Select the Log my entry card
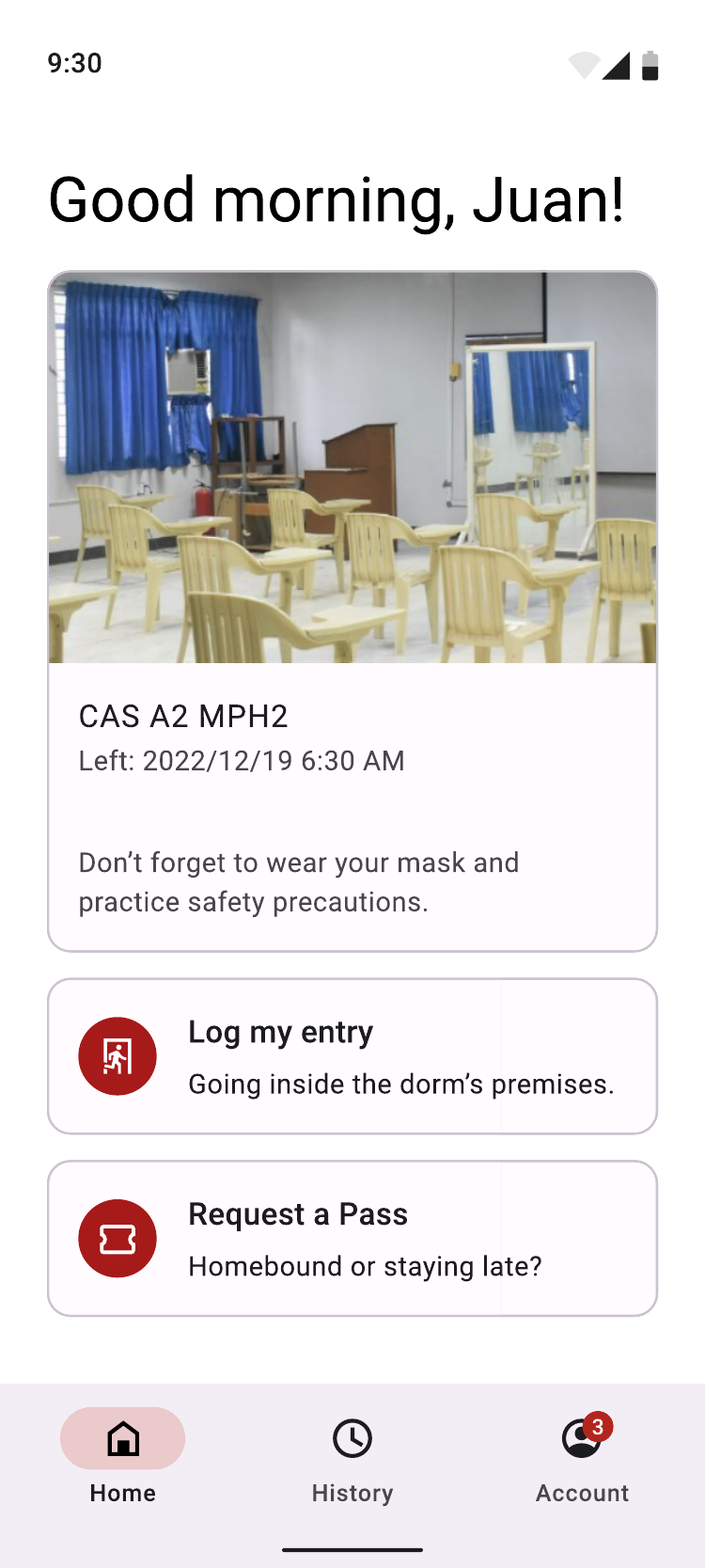705x1568 pixels. [x=352, y=1055]
